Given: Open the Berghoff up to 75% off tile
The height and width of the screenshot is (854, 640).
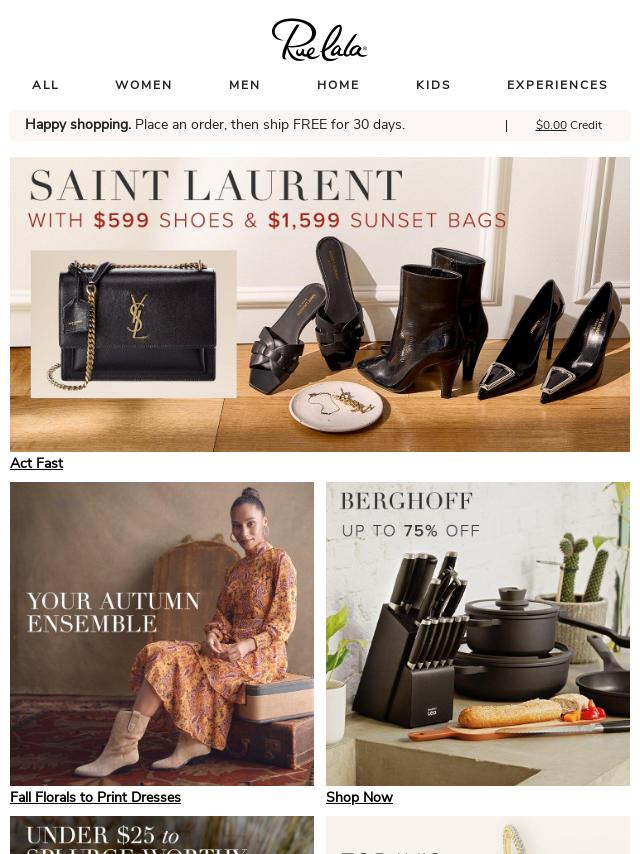Looking at the screenshot, I should (478, 634).
